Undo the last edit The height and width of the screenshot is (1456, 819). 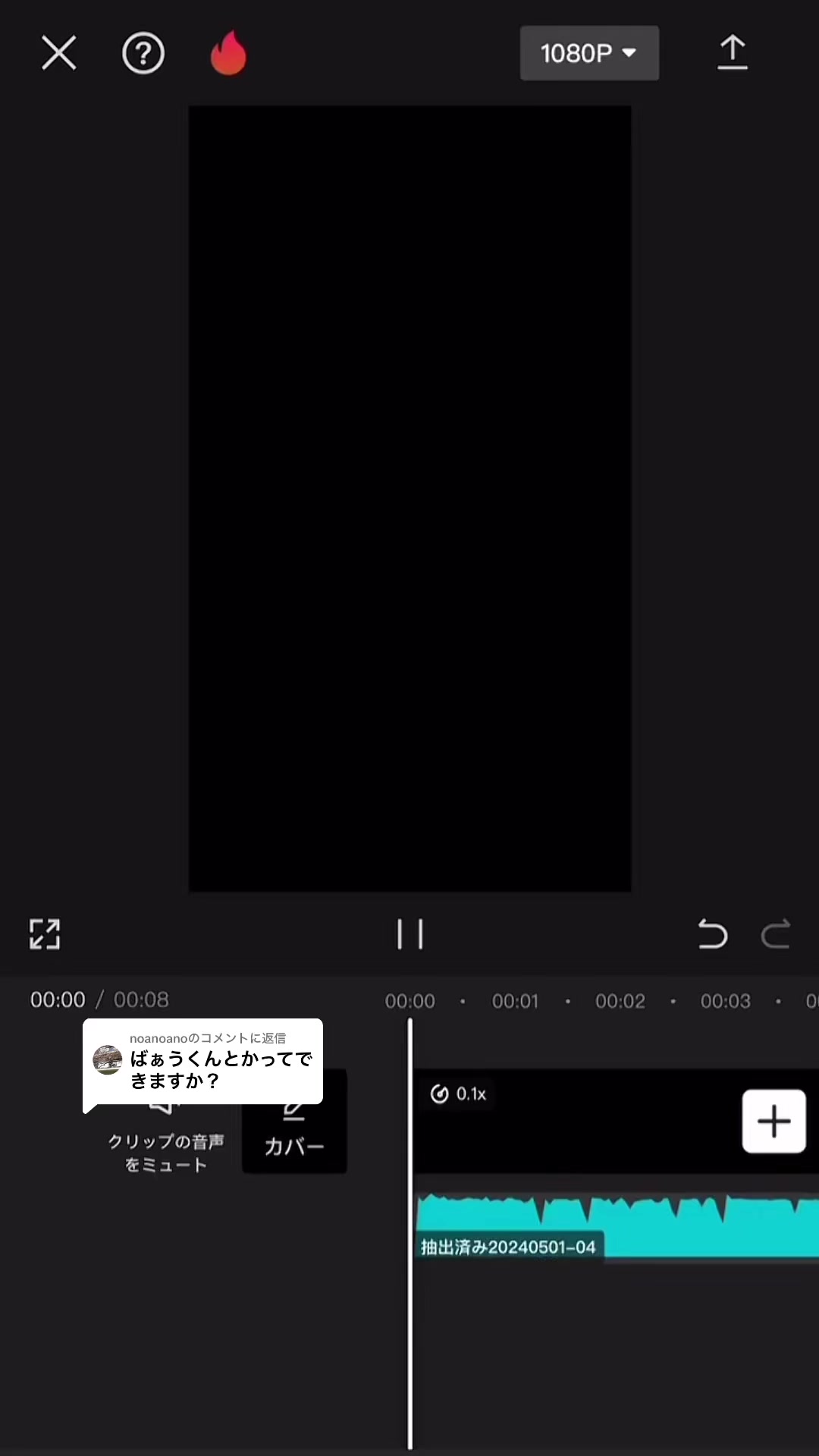(x=712, y=934)
